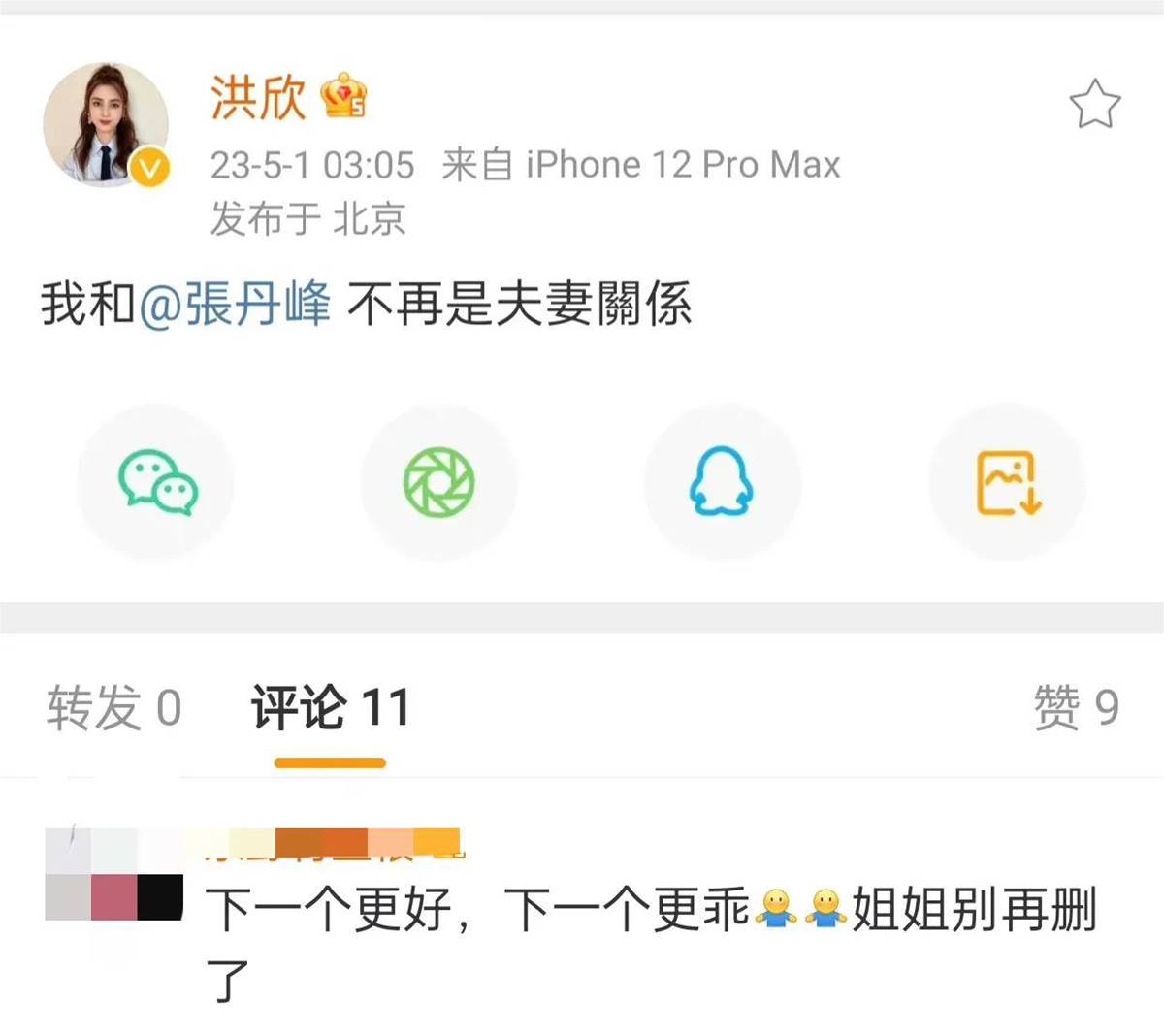Share the post to QQ
1164x1036 pixels.
pyautogui.click(x=722, y=482)
